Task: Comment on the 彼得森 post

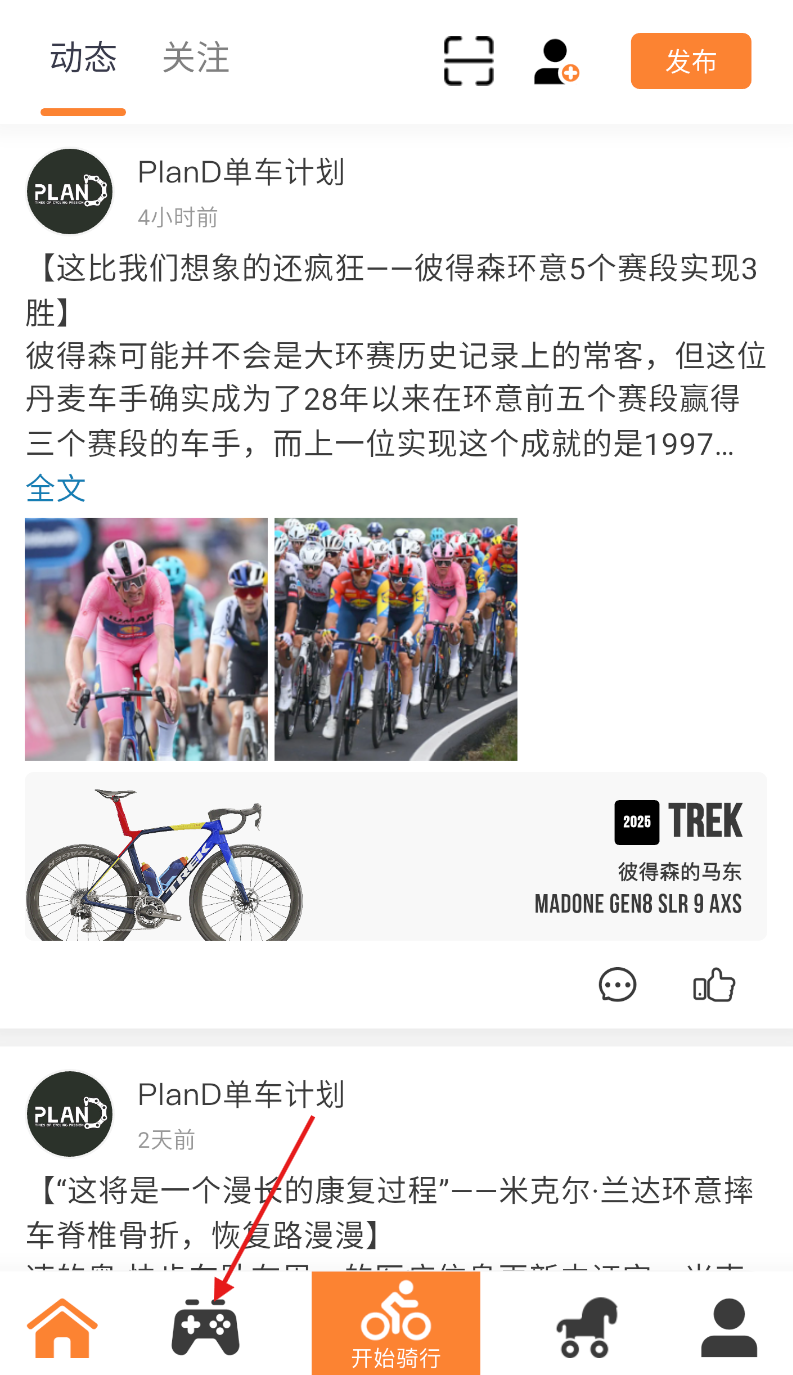Action: [617, 985]
